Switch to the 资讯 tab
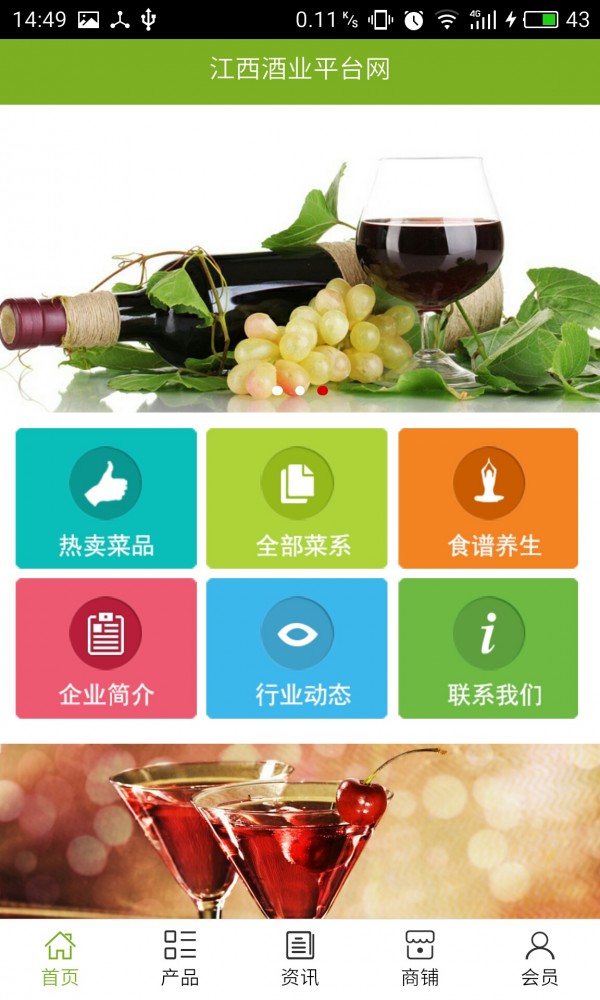 tap(300, 958)
